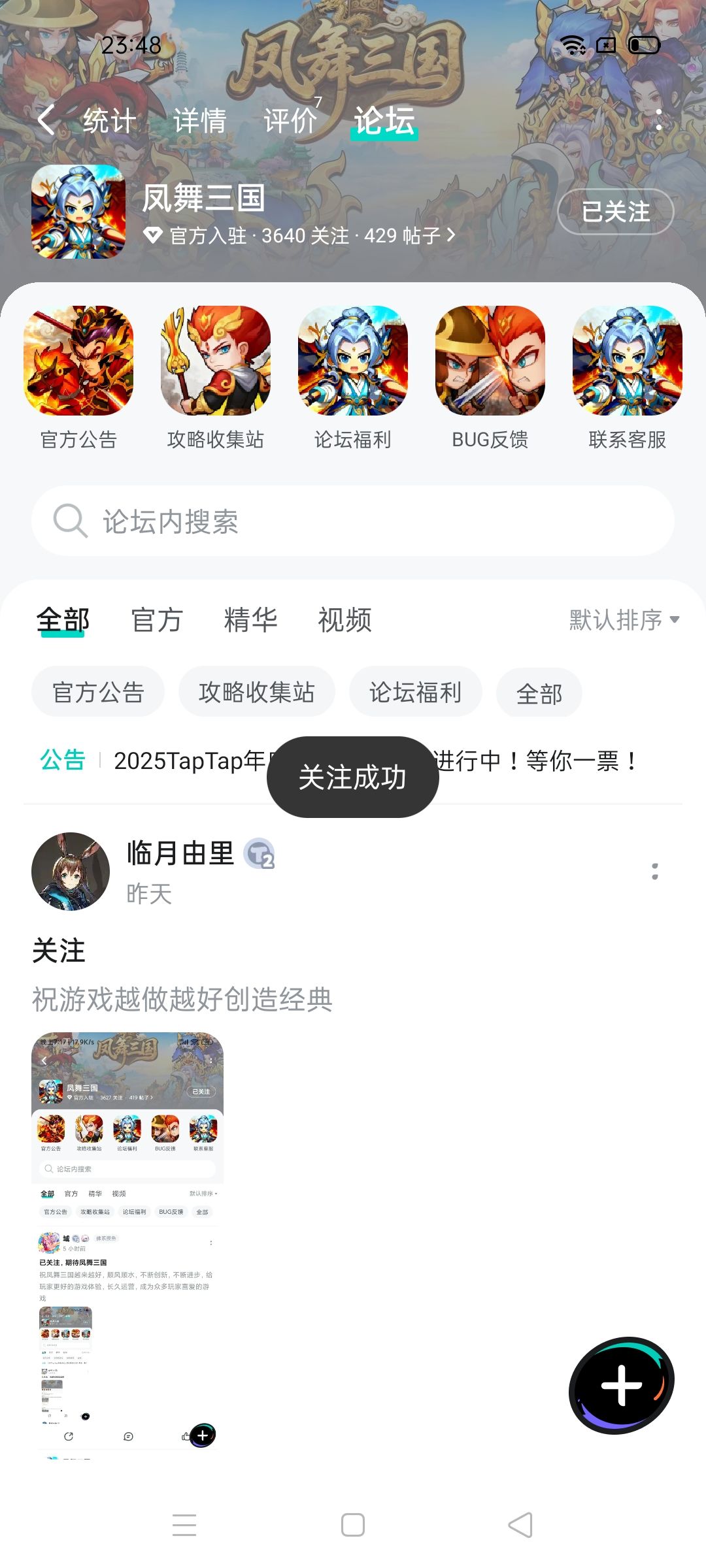Switch to the 详情 tab
Viewport: 706px width, 1568px height.
pyautogui.click(x=199, y=121)
